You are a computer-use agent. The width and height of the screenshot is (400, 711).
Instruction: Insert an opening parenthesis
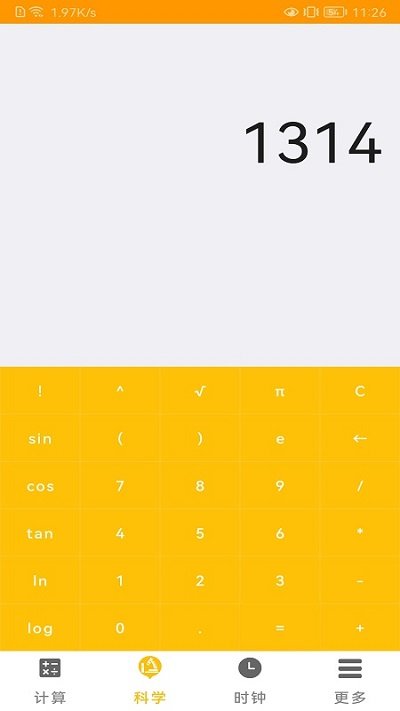click(120, 438)
